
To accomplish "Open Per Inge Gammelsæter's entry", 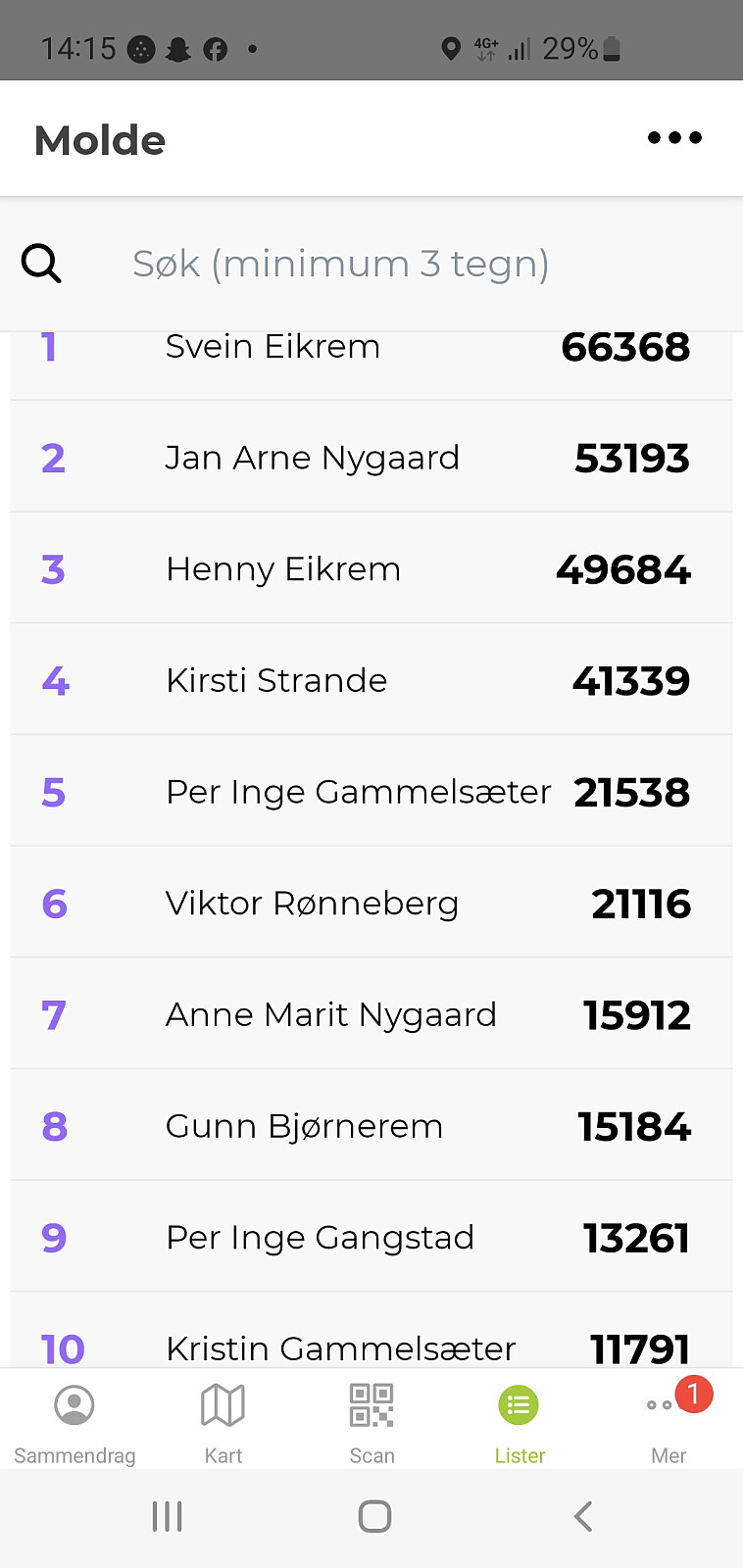I will [371, 791].
